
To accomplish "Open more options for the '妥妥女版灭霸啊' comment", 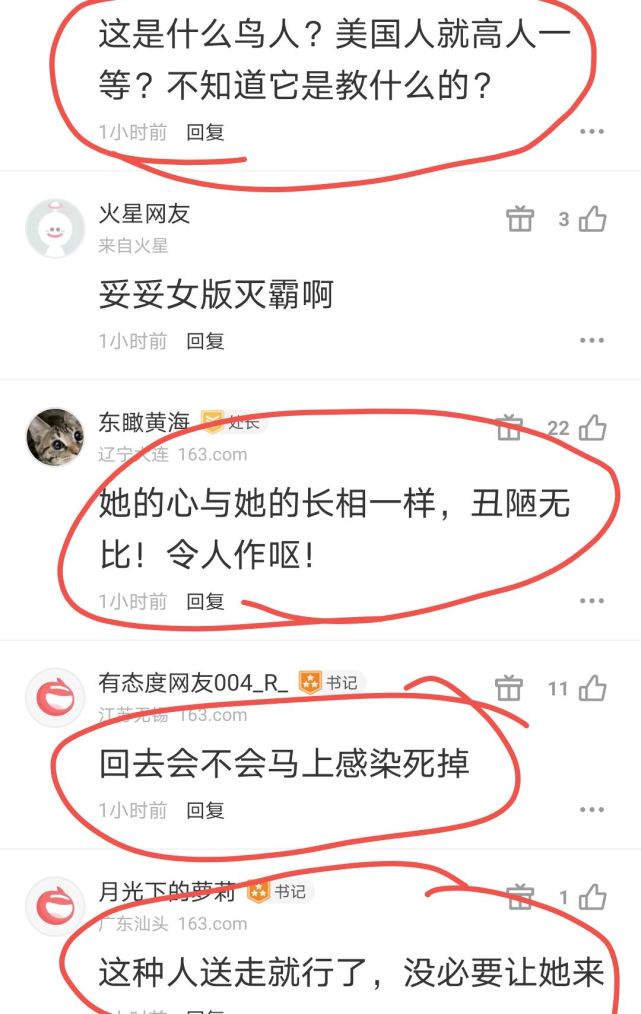I will pyautogui.click(x=592, y=341).
